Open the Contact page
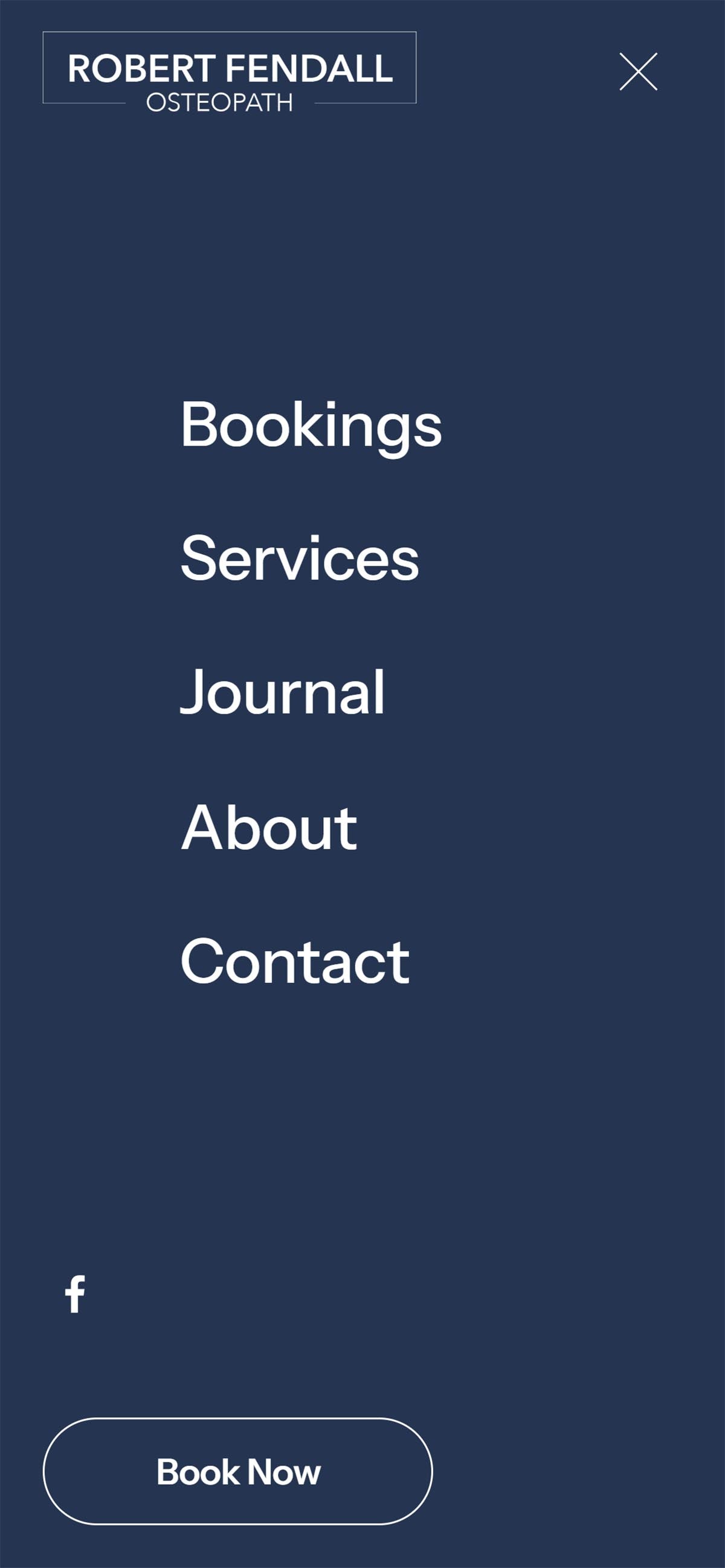The image size is (725, 1568). click(295, 961)
